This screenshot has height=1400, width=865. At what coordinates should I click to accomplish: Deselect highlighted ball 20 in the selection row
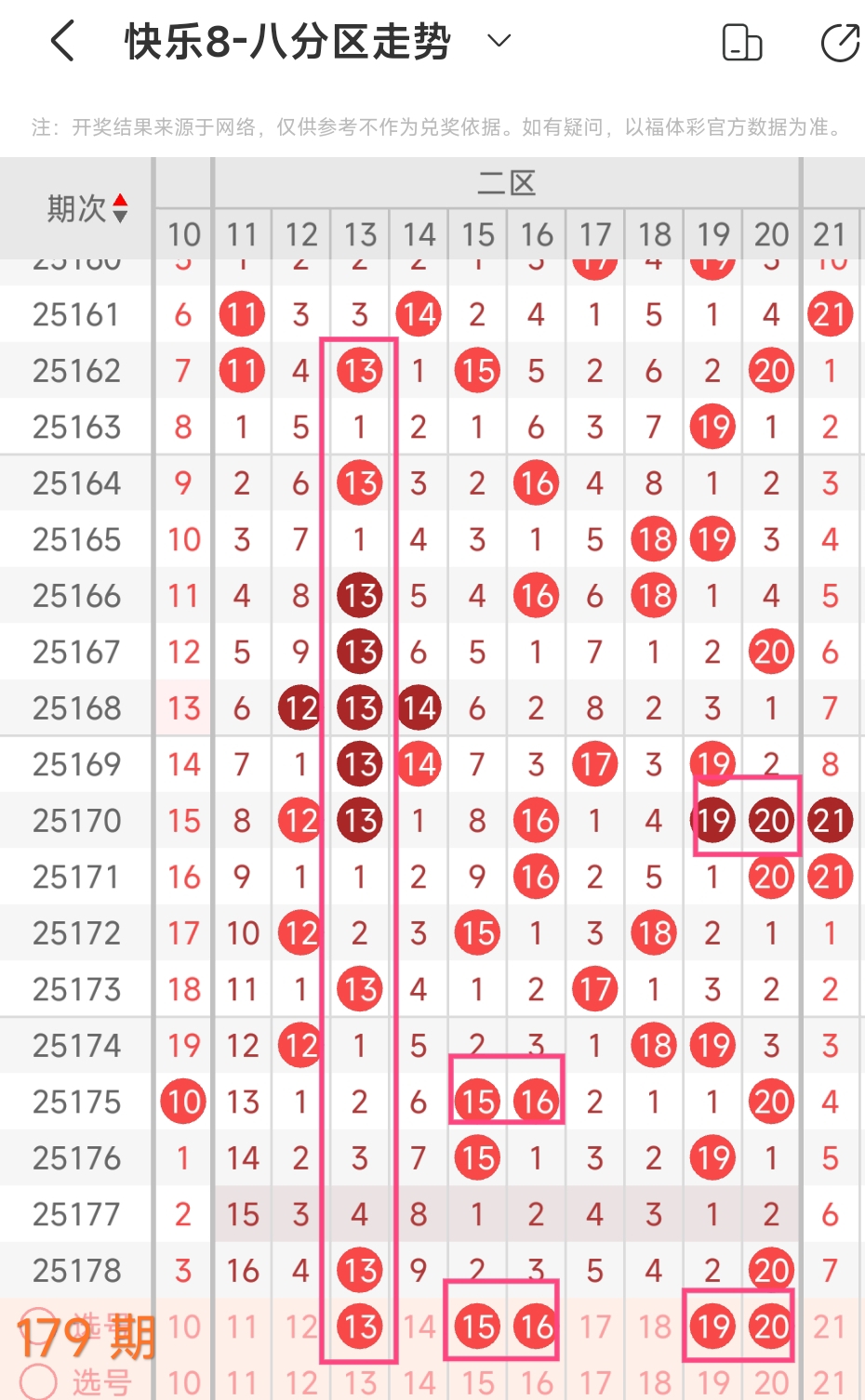[x=772, y=1327]
